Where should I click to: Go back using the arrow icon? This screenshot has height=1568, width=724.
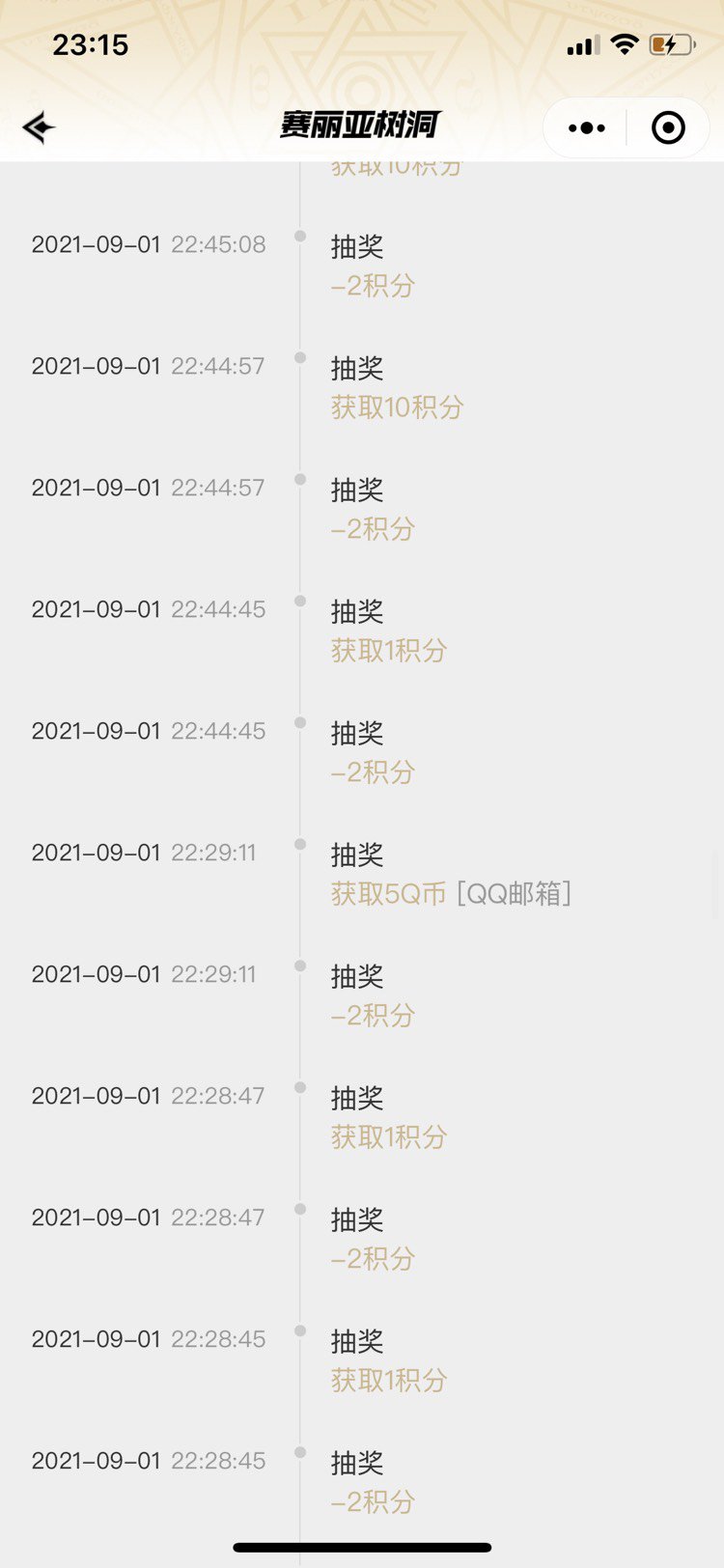pyautogui.click(x=39, y=127)
